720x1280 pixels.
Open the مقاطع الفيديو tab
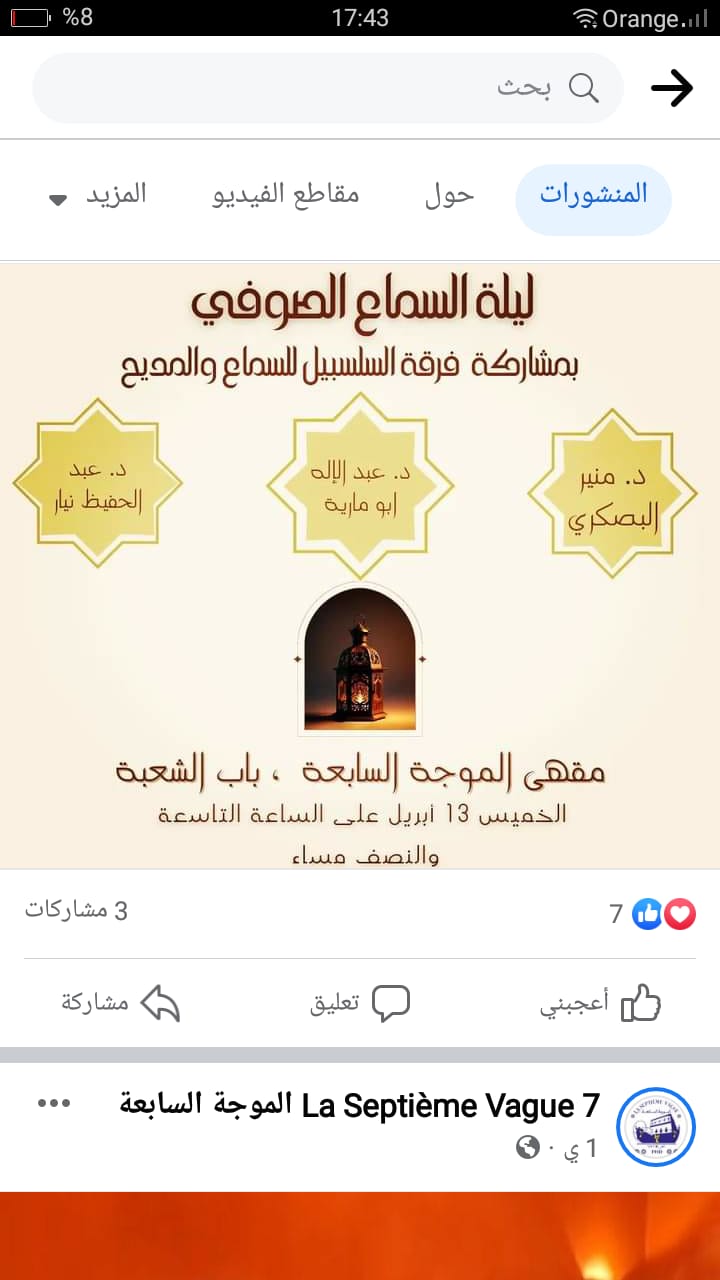[x=286, y=195]
